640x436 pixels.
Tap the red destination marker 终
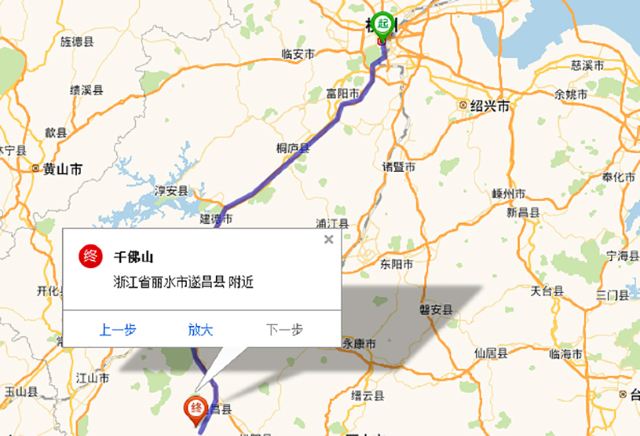[196, 407]
